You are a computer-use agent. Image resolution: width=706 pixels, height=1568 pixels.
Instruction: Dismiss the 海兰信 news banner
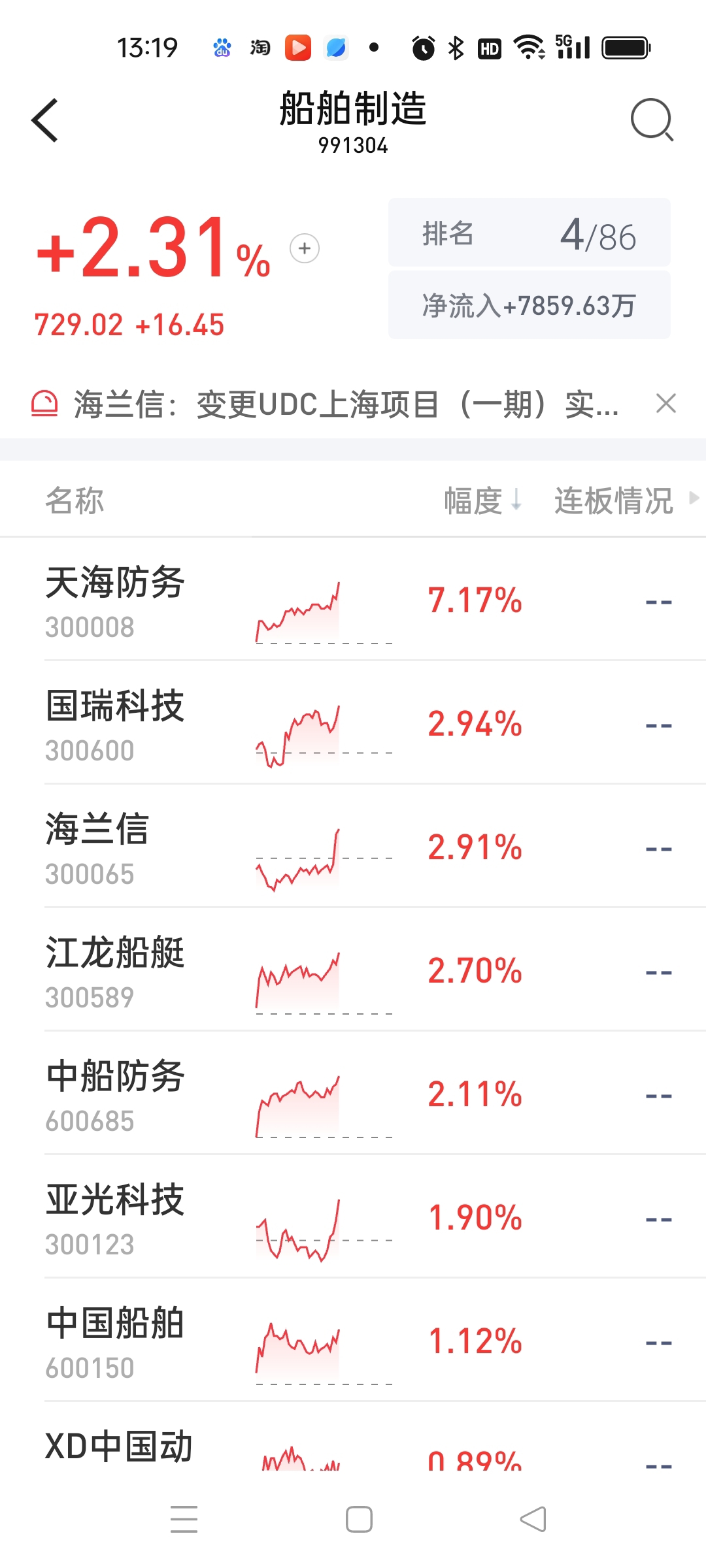pos(666,404)
